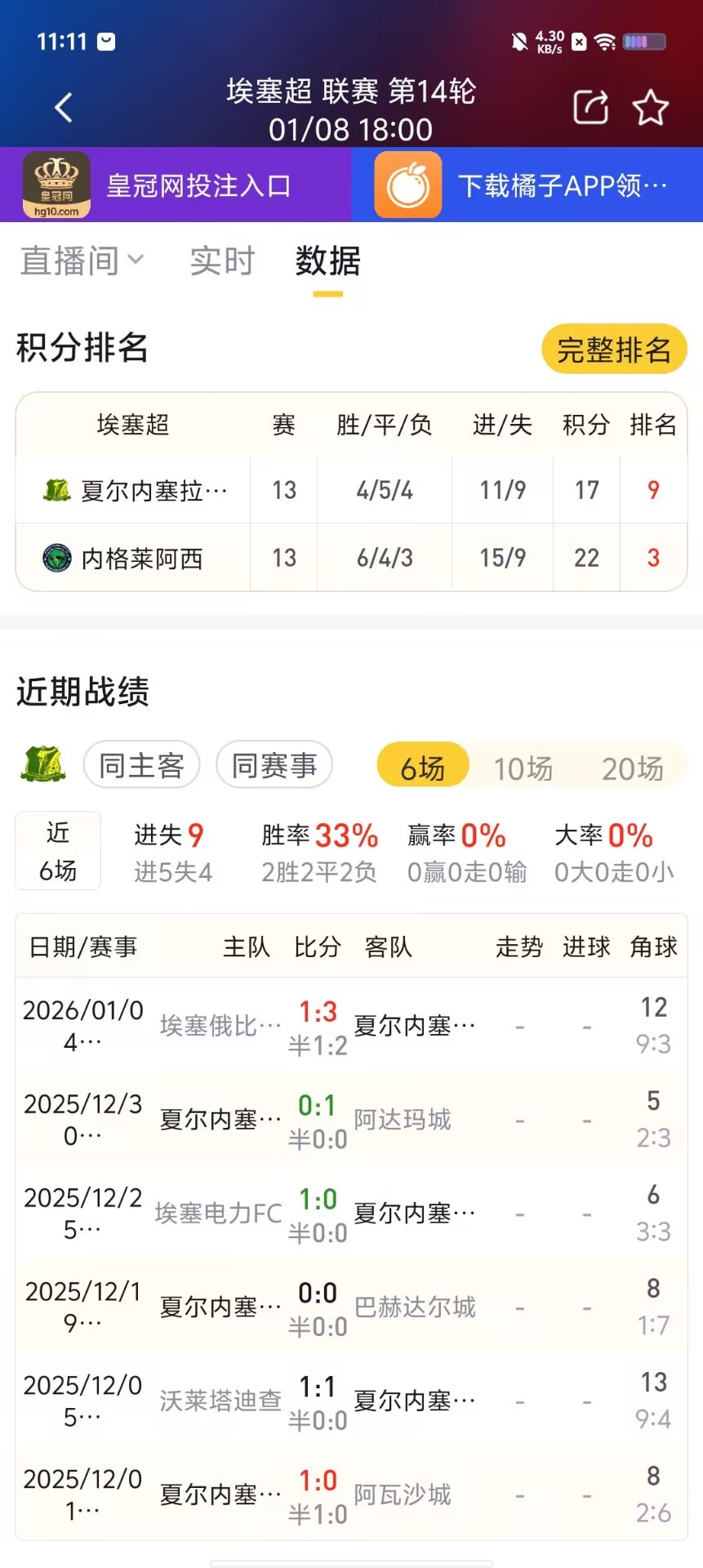Favorite this match with the star icon
Screen dimensions: 703x1568
[x=651, y=107]
